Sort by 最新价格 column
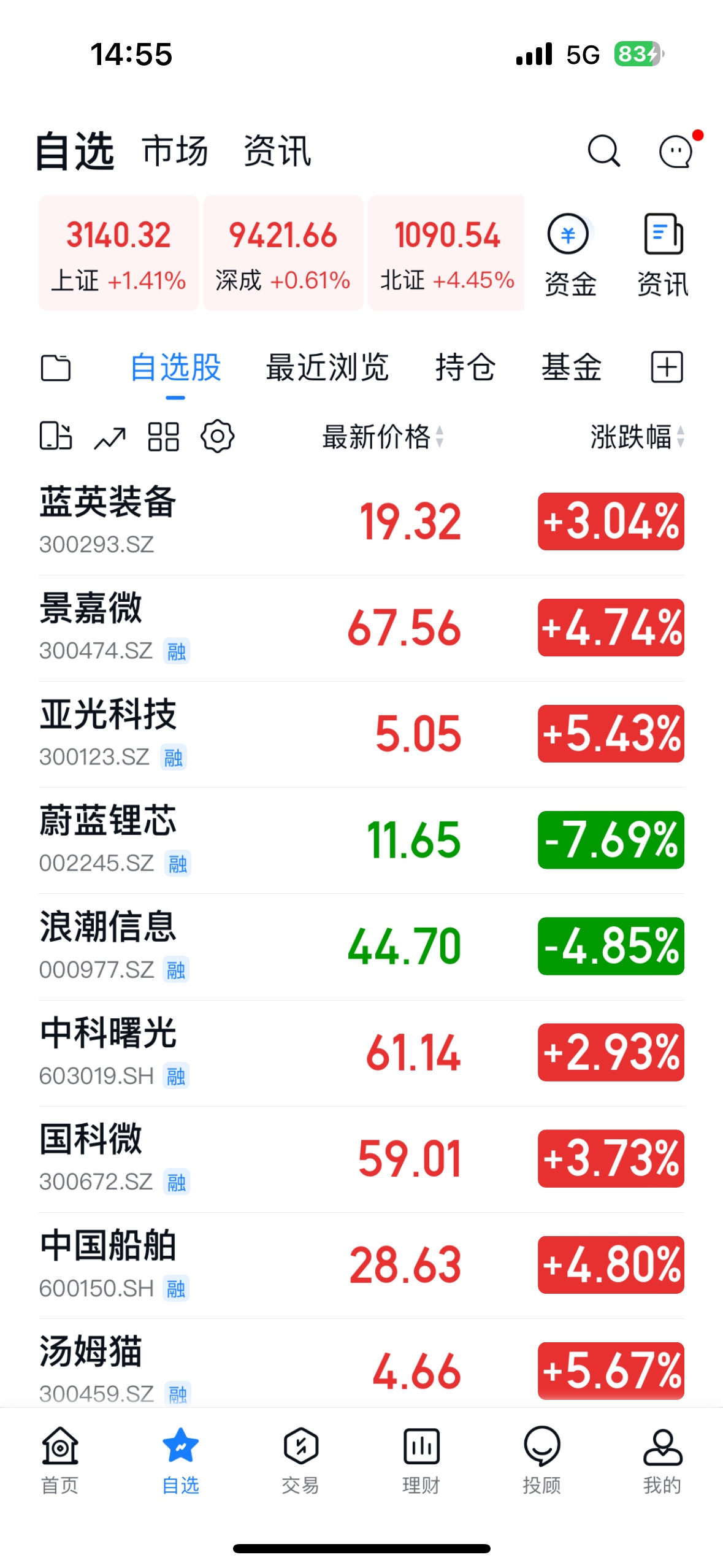Screen dimensions: 723x1568 (x=383, y=437)
